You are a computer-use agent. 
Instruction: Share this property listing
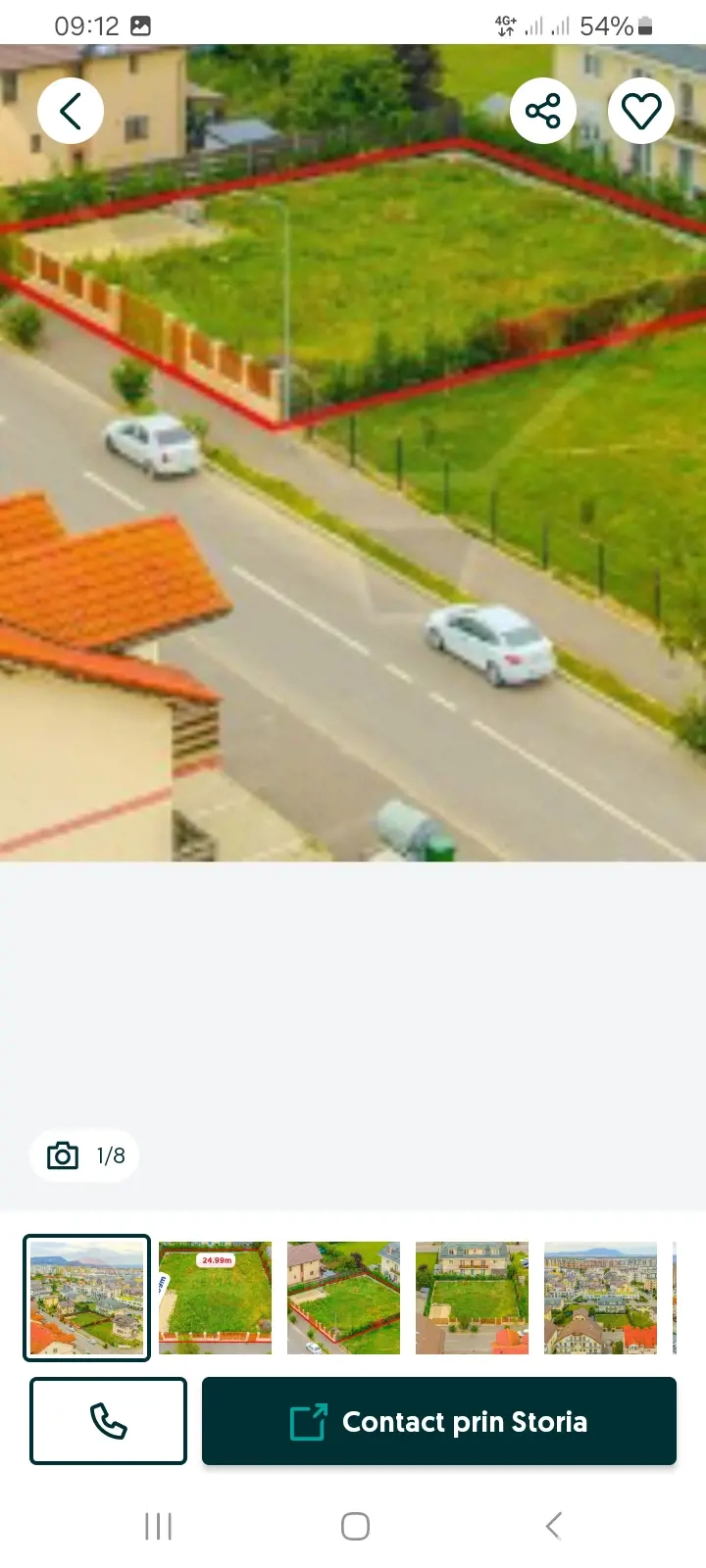pos(542,111)
